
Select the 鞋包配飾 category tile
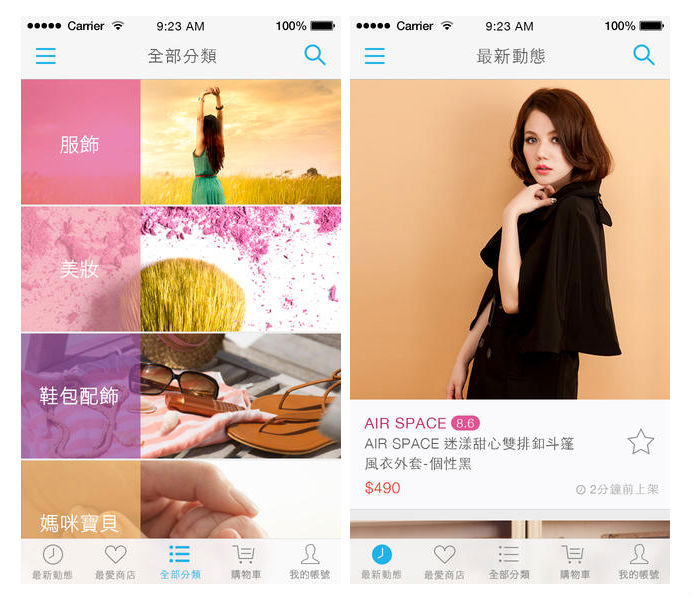[x=181, y=396]
